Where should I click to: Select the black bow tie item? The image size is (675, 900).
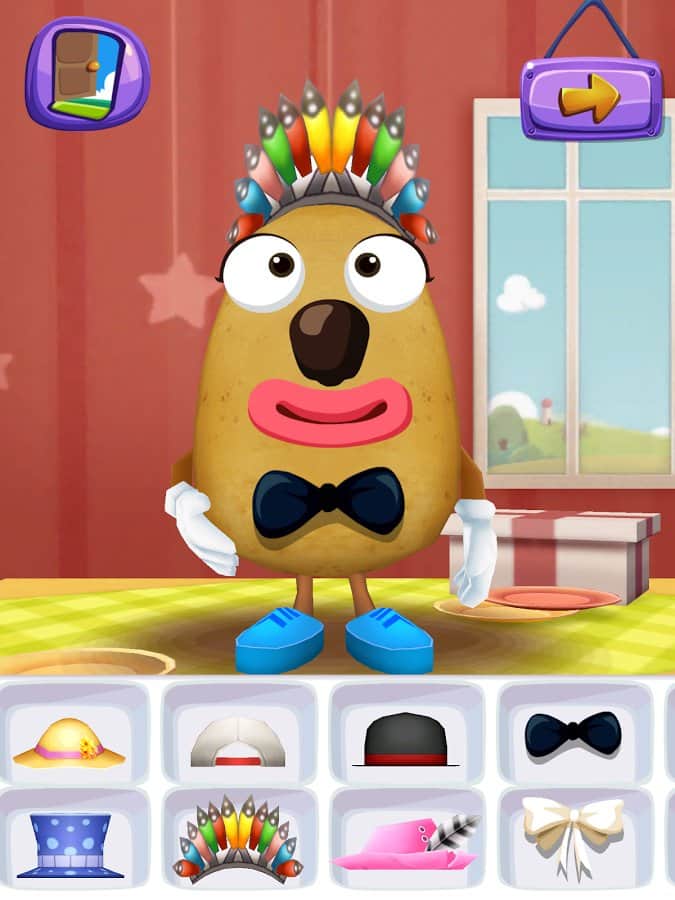tap(572, 735)
